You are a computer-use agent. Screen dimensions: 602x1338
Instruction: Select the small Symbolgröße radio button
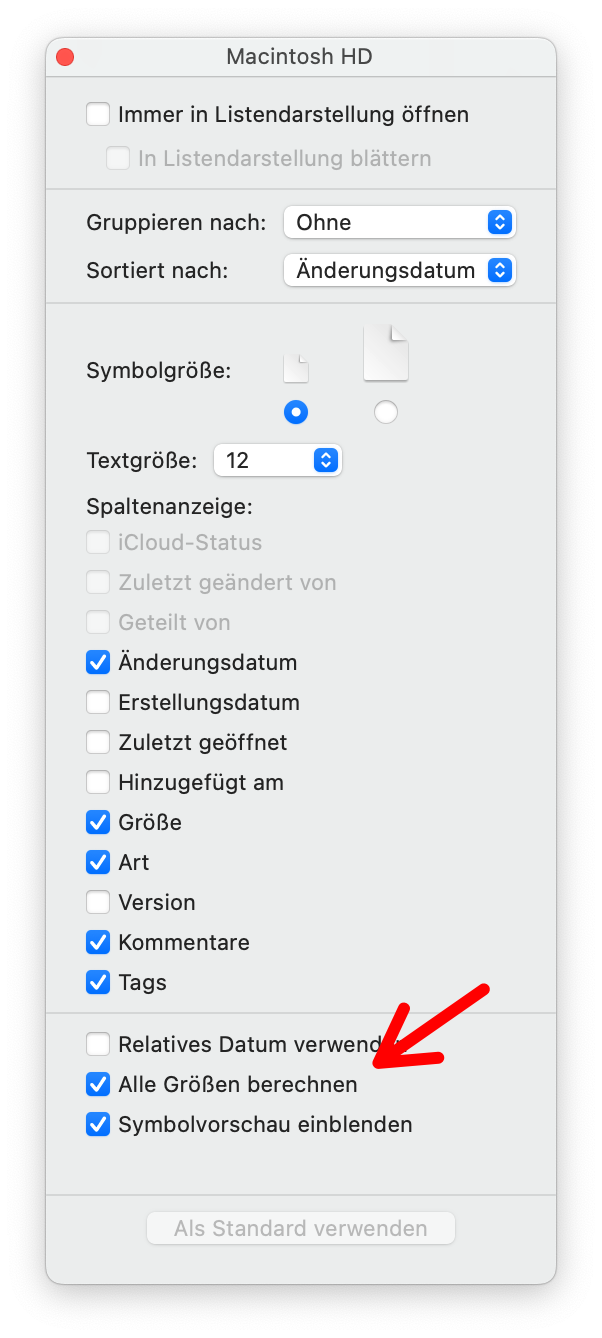click(296, 412)
